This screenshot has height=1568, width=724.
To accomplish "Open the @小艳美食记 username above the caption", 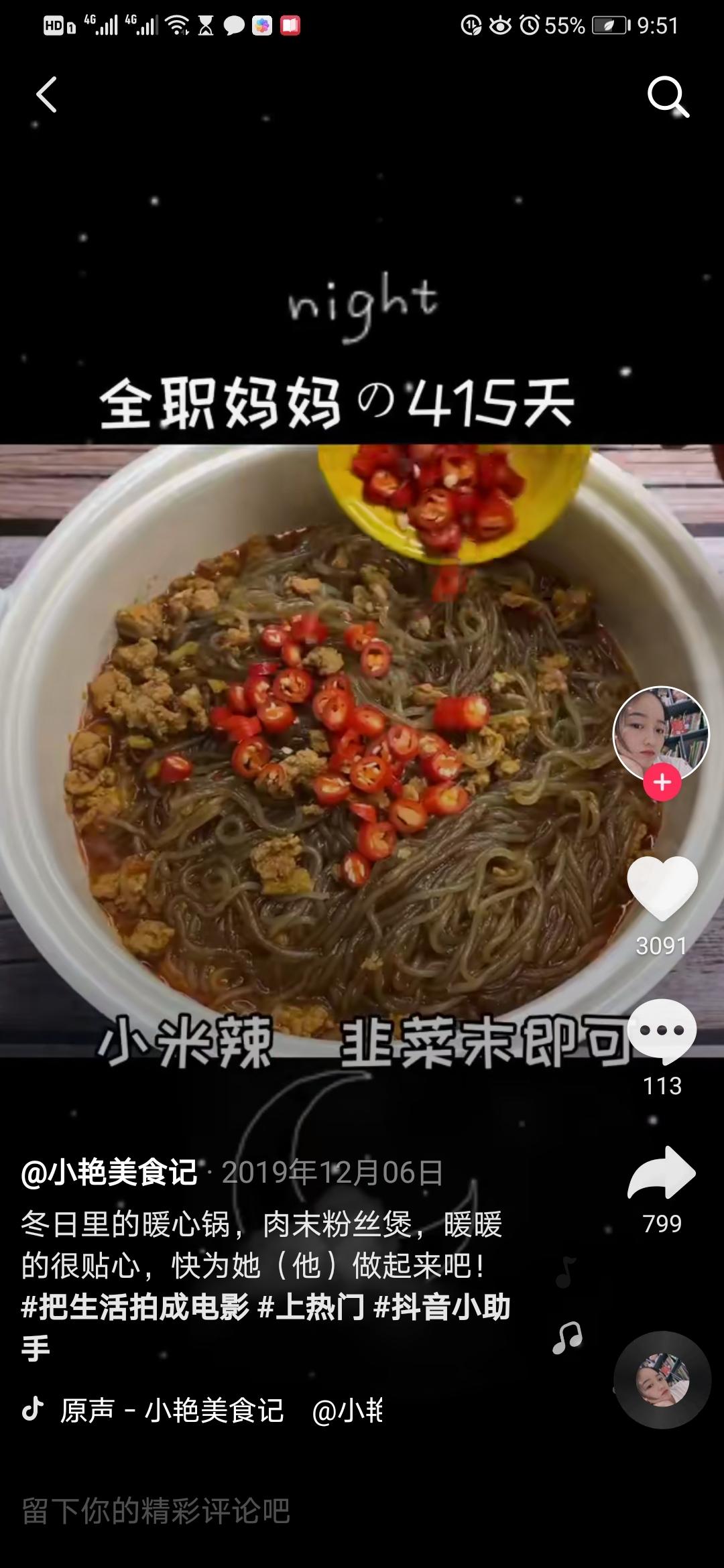I will 109,1173.
